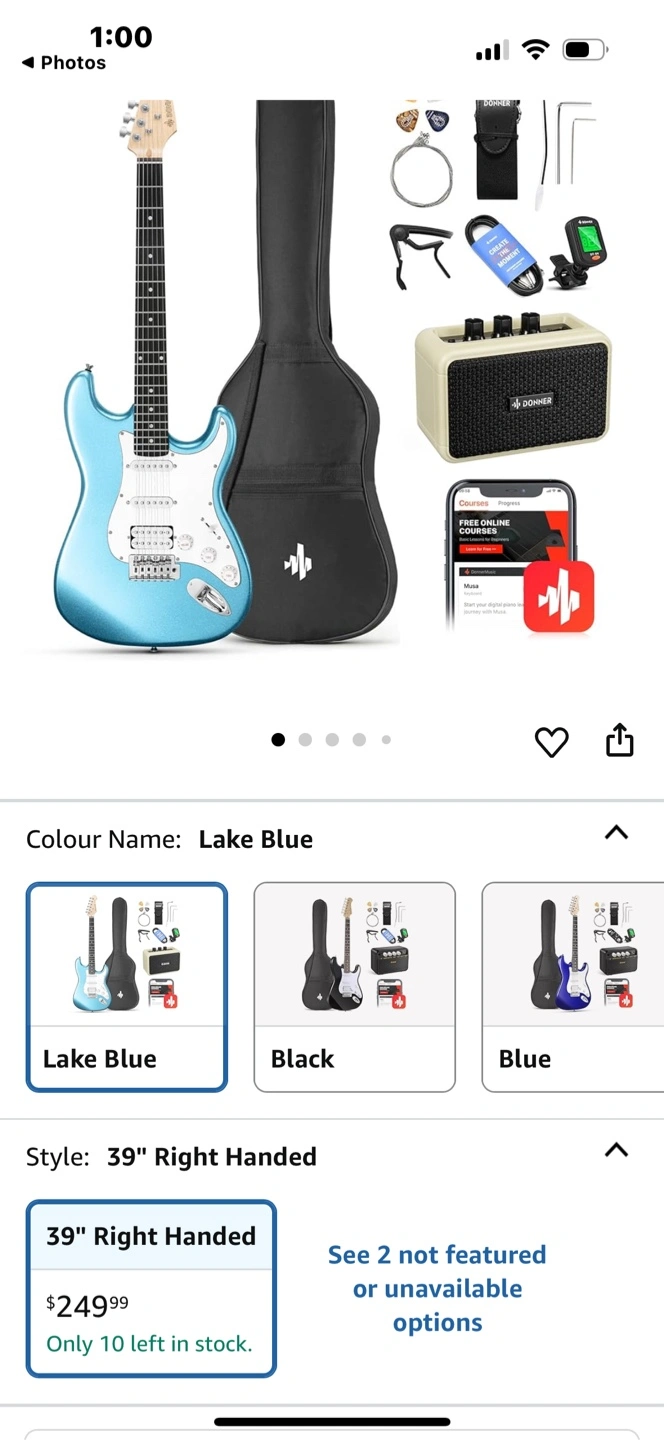Collapse the Colour Name section

click(617, 833)
